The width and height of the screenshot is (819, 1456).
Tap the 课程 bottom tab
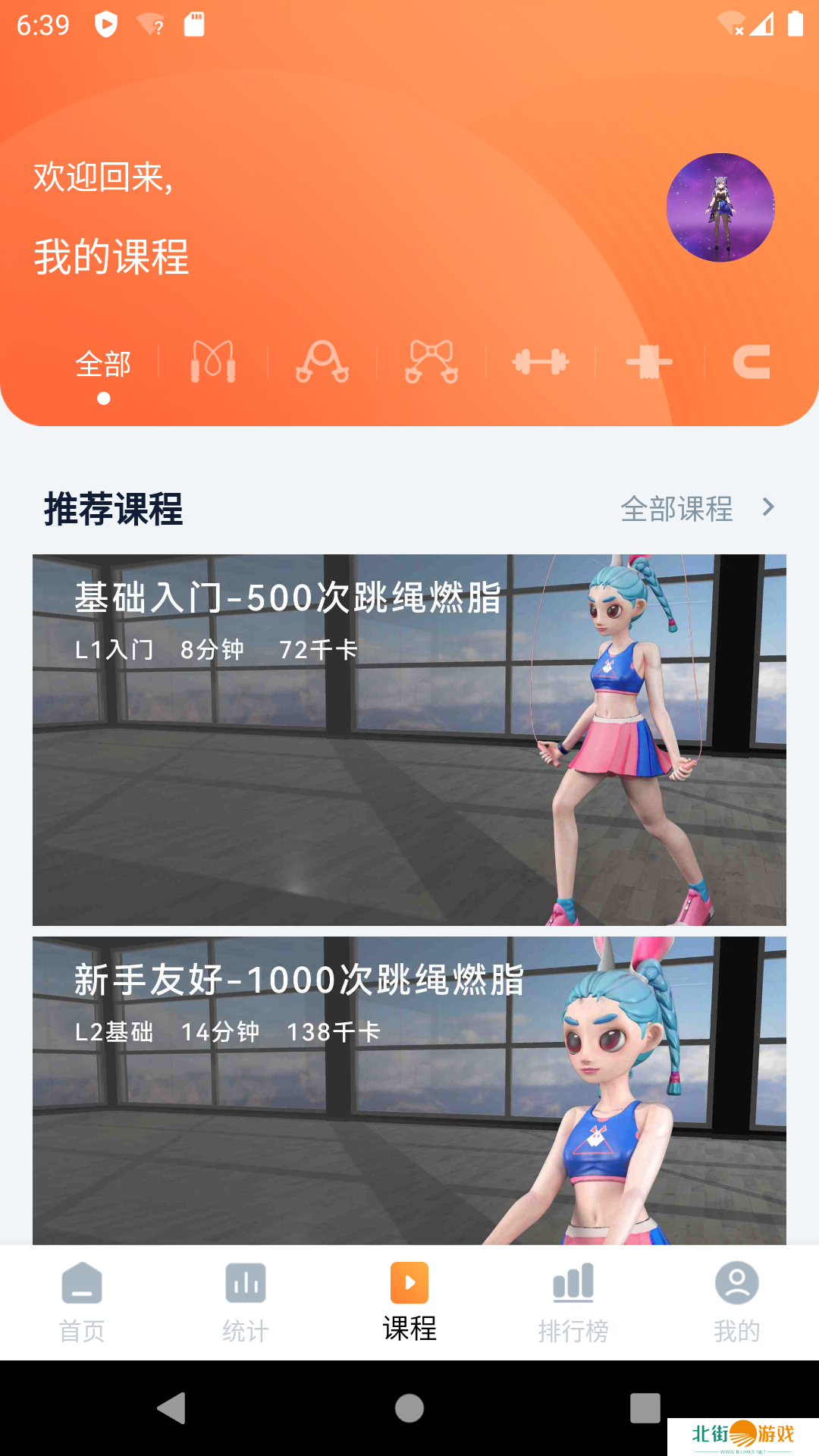[x=409, y=1302]
